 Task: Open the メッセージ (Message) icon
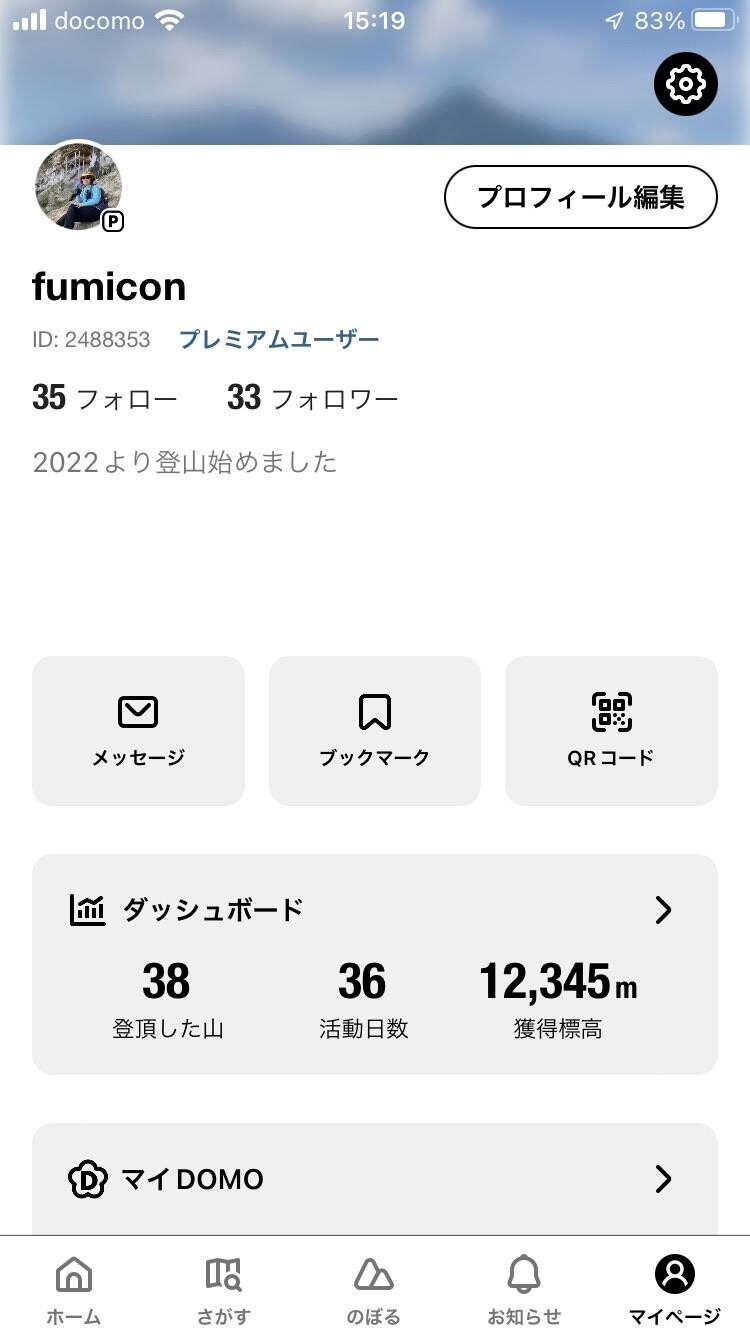pyautogui.click(x=137, y=712)
